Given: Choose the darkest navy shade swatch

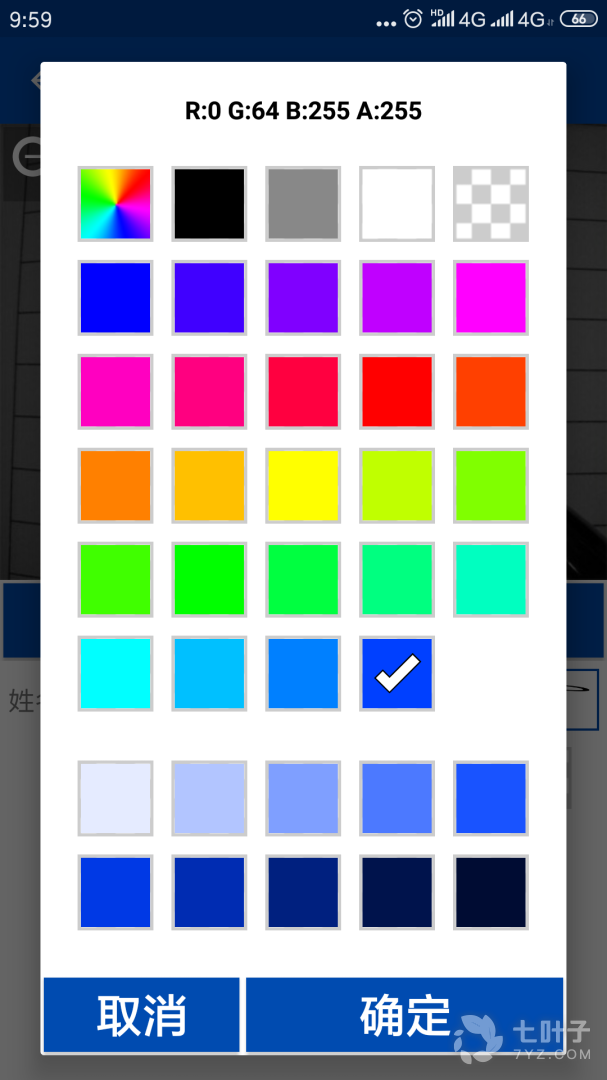Looking at the screenshot, I should [491, 892].
